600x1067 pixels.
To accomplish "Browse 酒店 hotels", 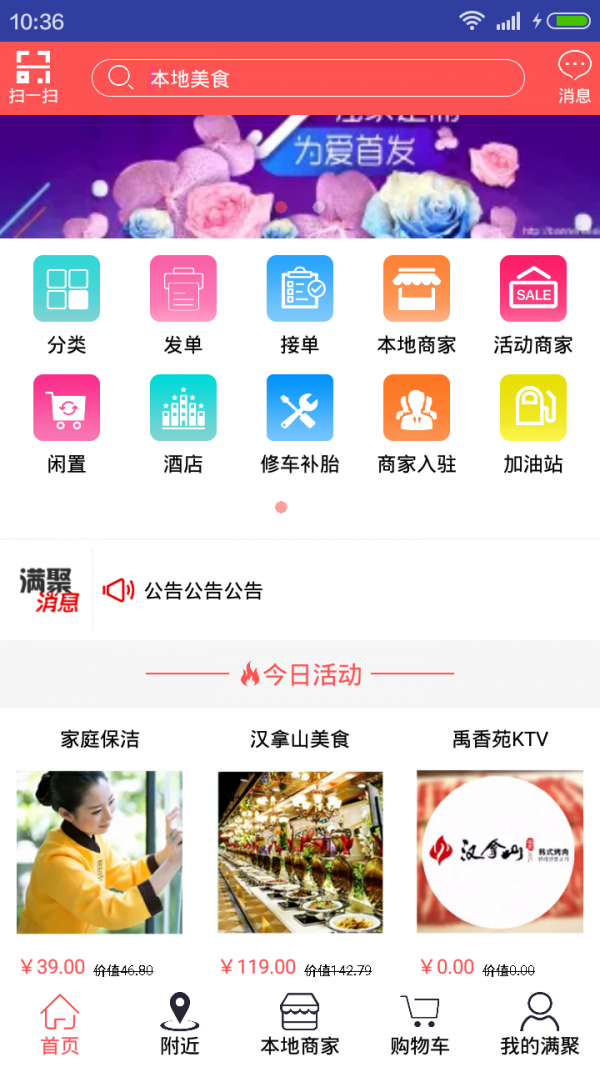I will pos(183,423).
